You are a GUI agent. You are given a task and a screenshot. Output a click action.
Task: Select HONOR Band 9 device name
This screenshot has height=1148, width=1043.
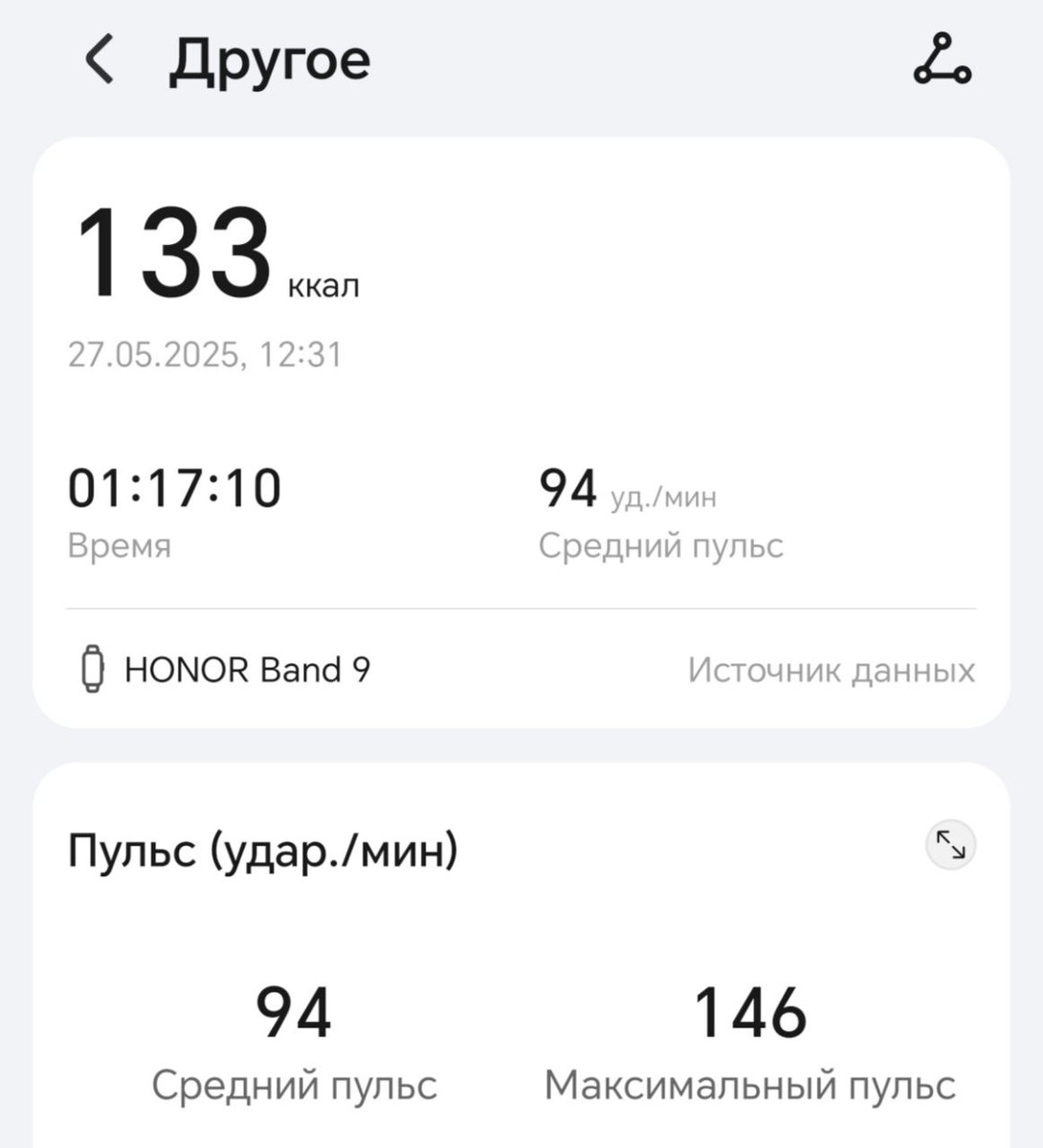pos(230,669)
